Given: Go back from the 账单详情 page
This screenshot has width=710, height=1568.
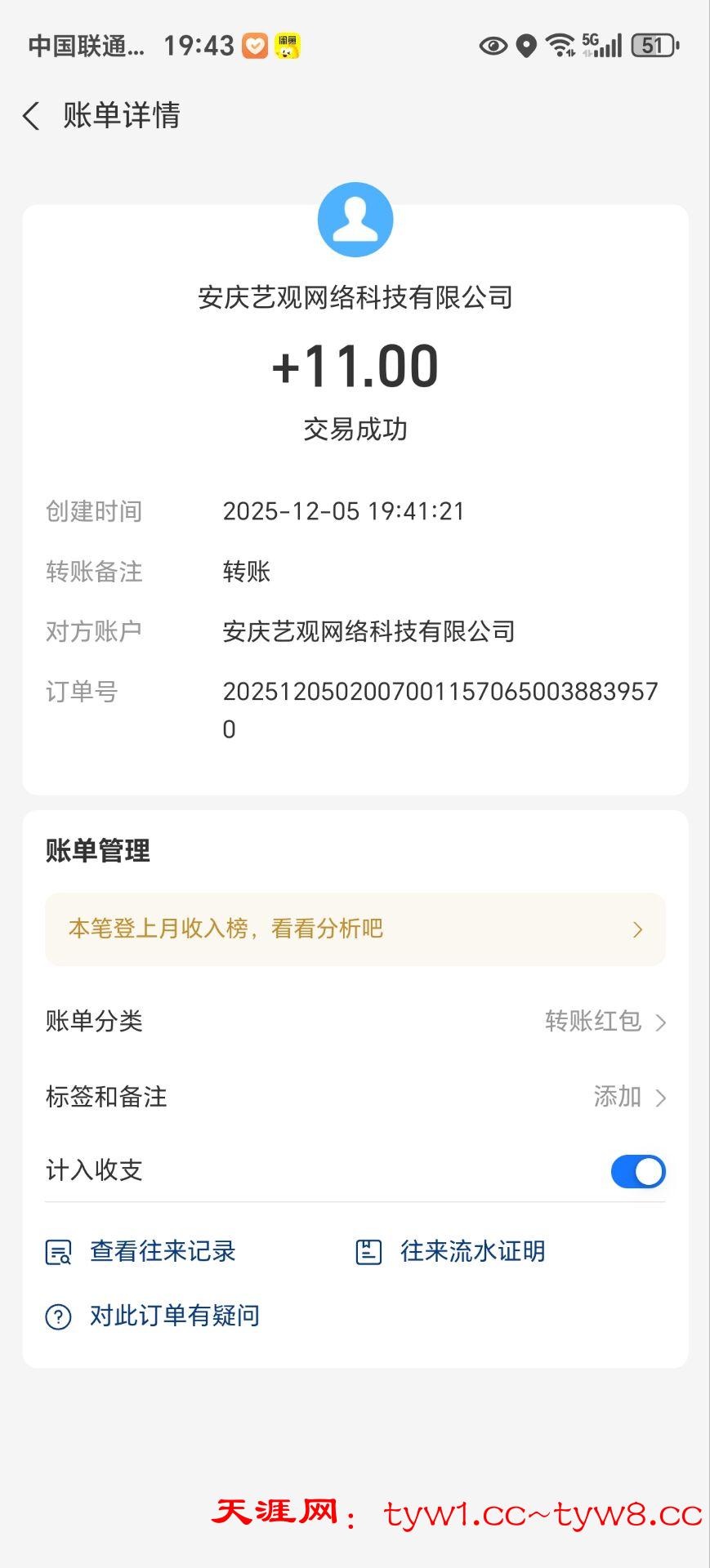Looking at the screenshot, I should click(31, 116).
